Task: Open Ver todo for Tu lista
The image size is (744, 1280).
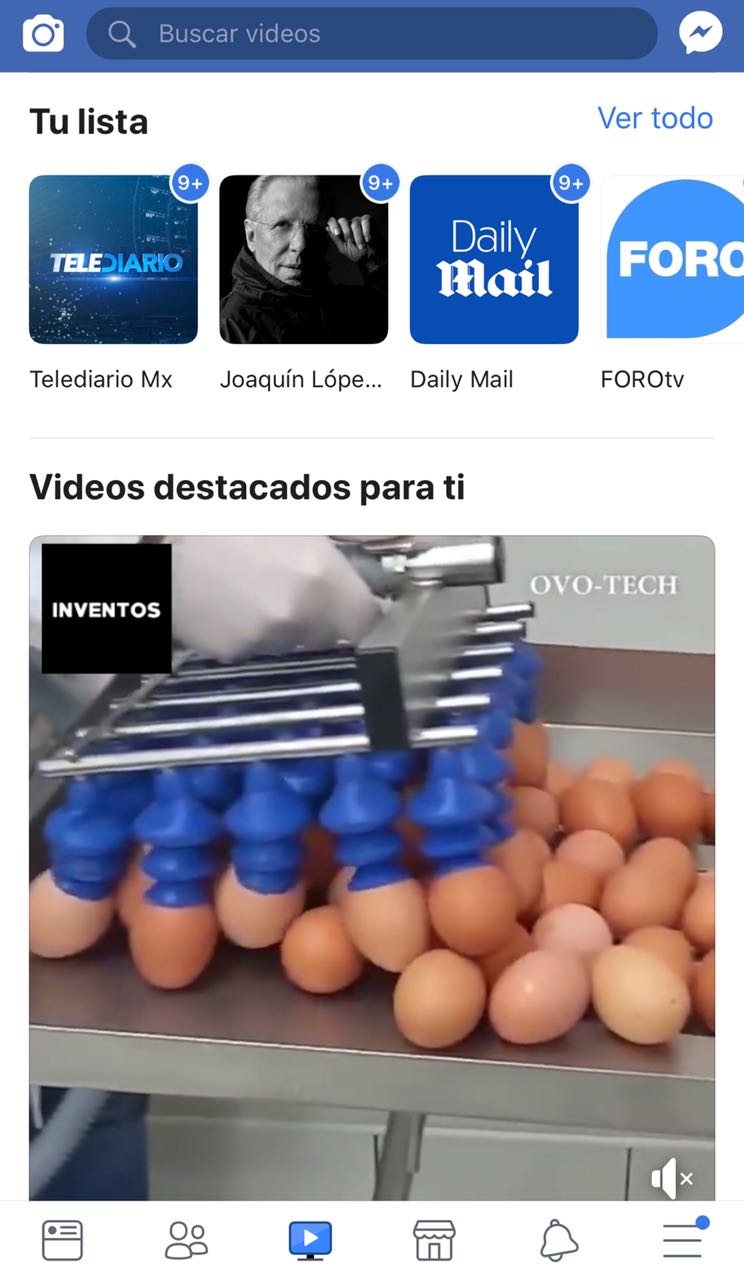Action: pos(655,118)
